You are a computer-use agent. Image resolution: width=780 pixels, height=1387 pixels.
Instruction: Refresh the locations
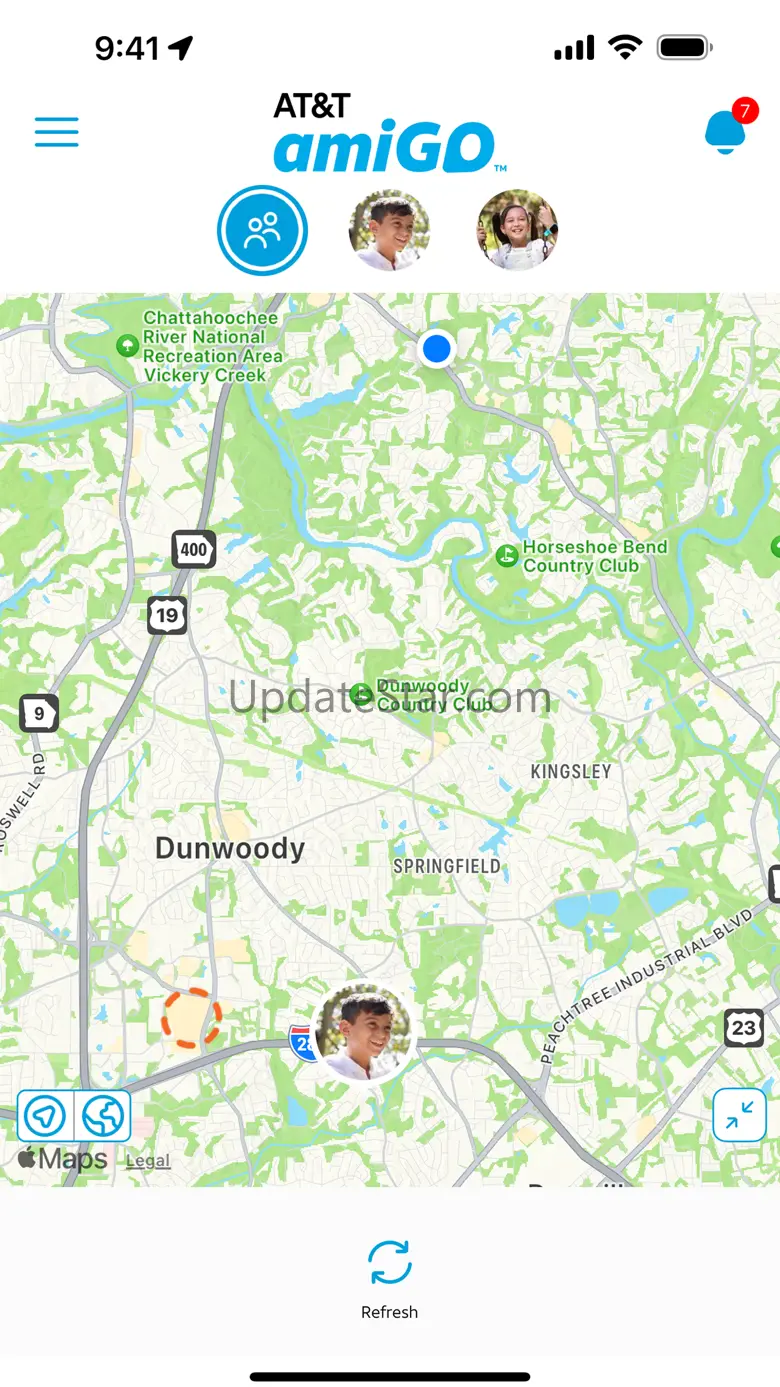click(389, 1263)
